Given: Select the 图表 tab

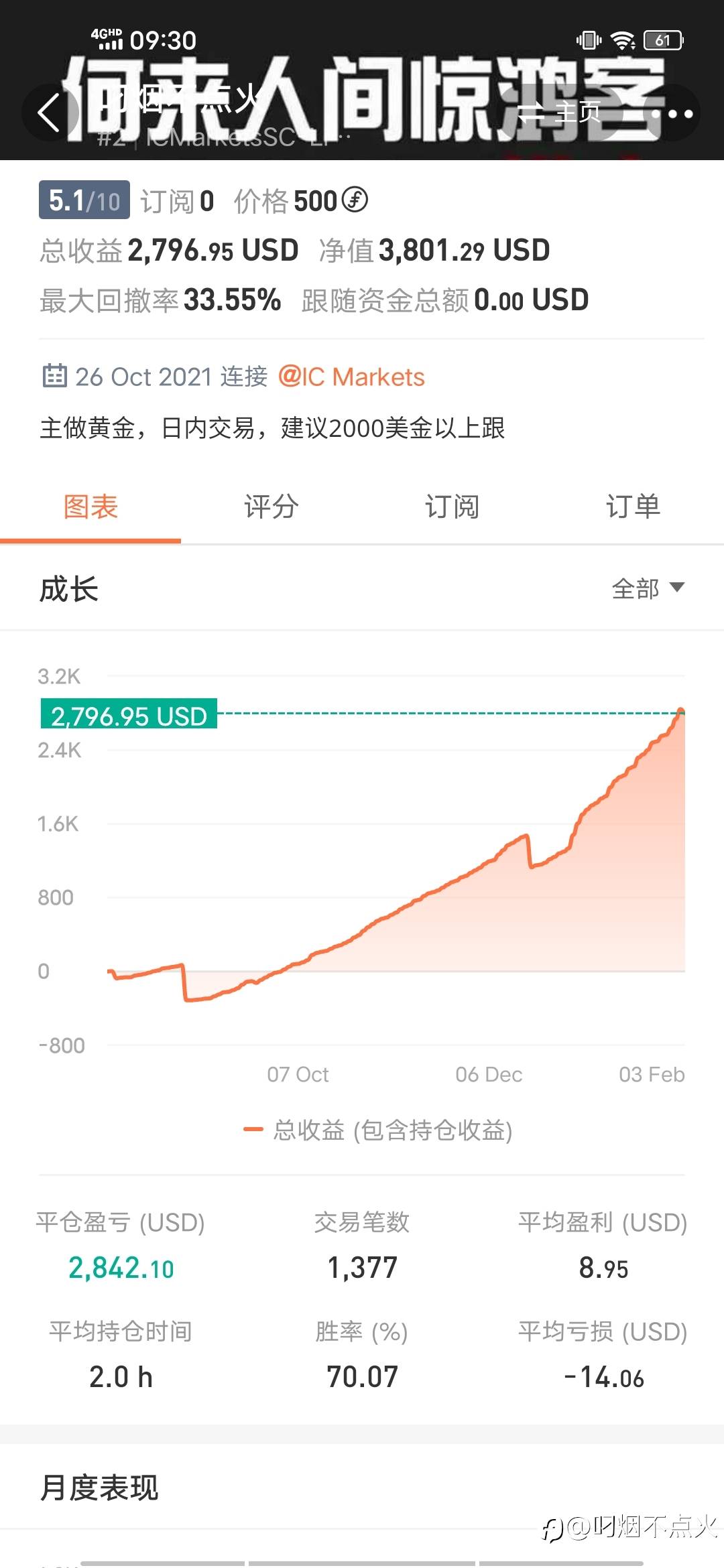Looking at the screenshot, I should [90, 507].
